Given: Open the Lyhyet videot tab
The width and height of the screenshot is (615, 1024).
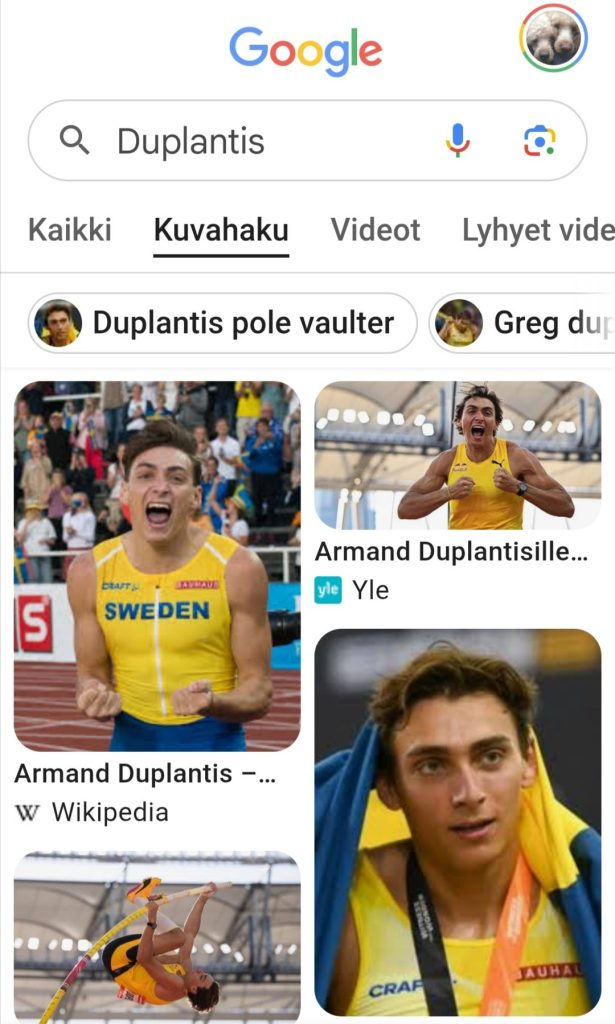Looking at the screenshot, I should pos(537,230).
